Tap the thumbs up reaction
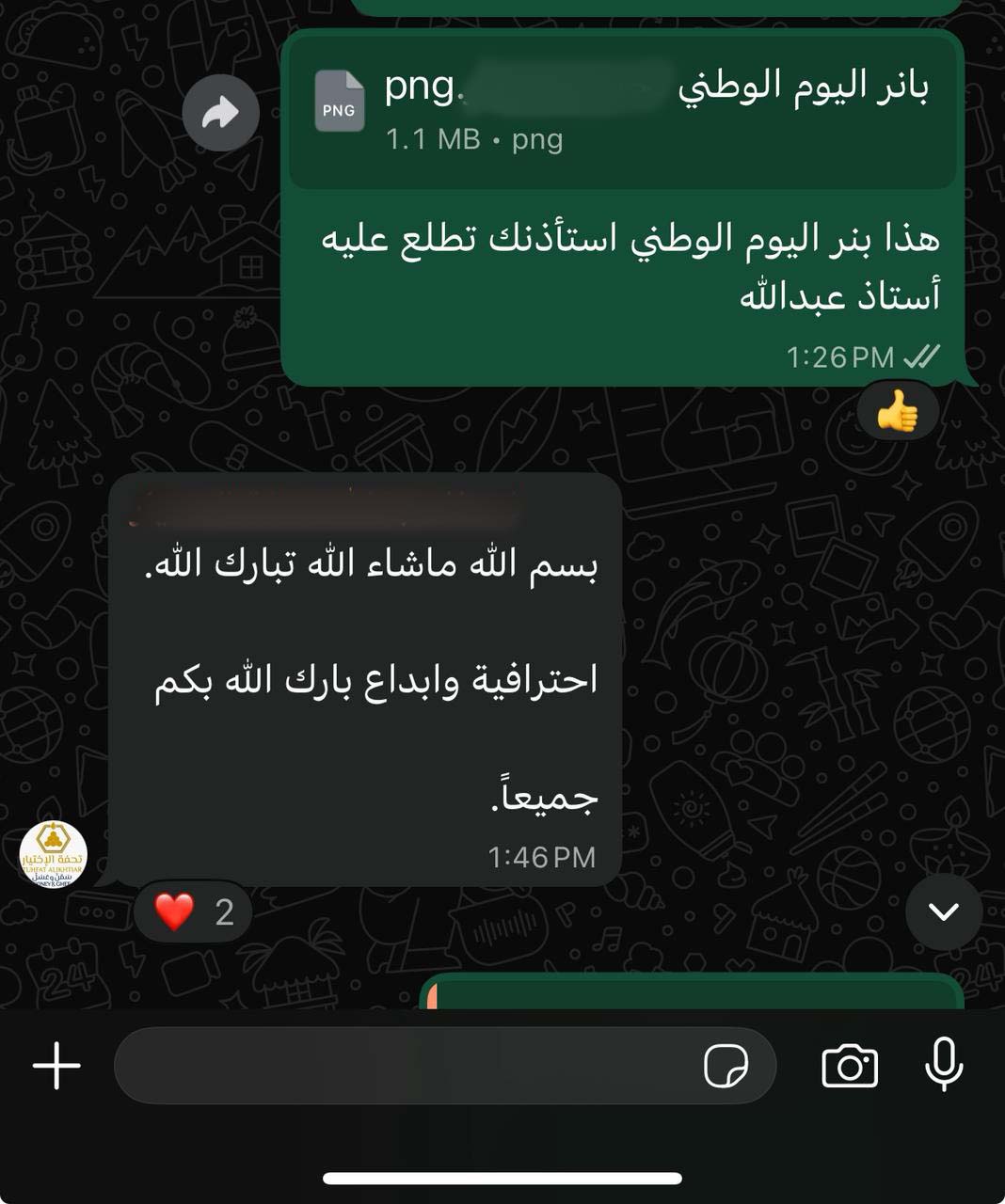 click(897, 411)
